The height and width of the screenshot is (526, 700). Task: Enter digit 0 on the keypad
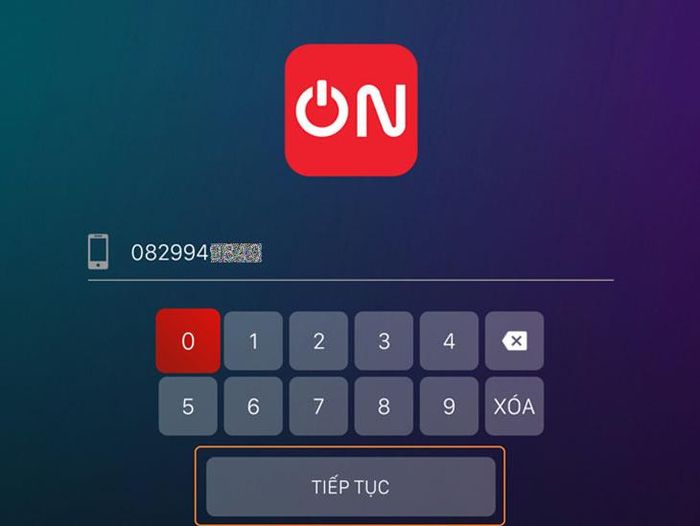188,341
